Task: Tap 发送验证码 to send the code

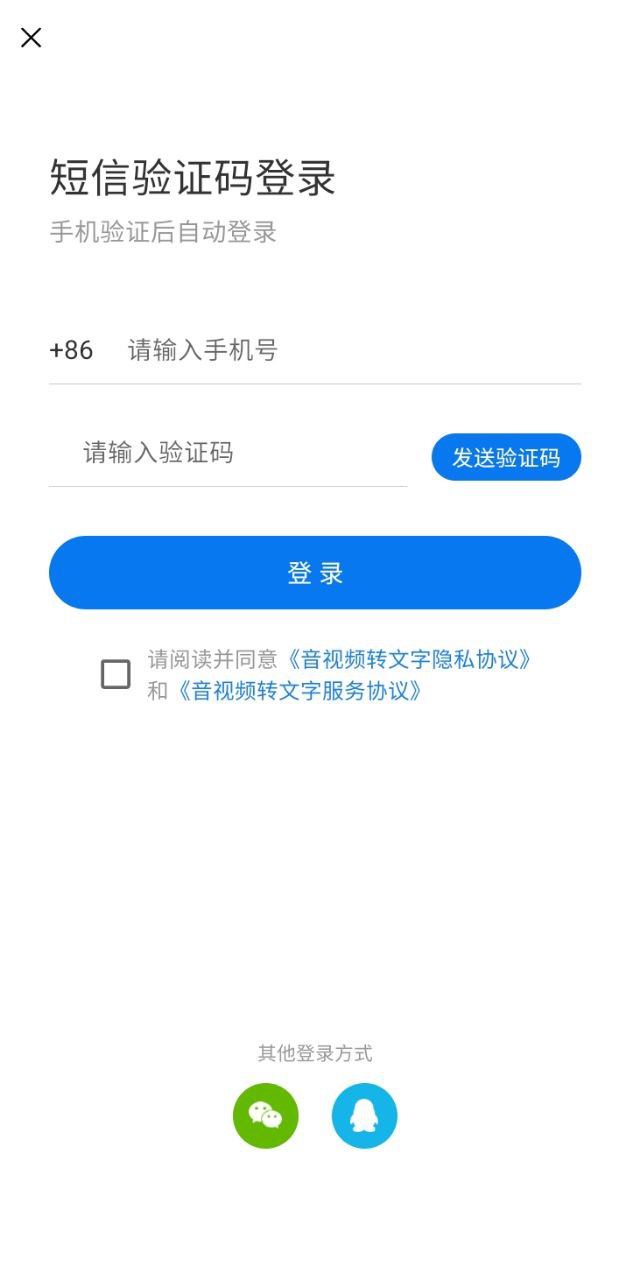Action: 506,457
